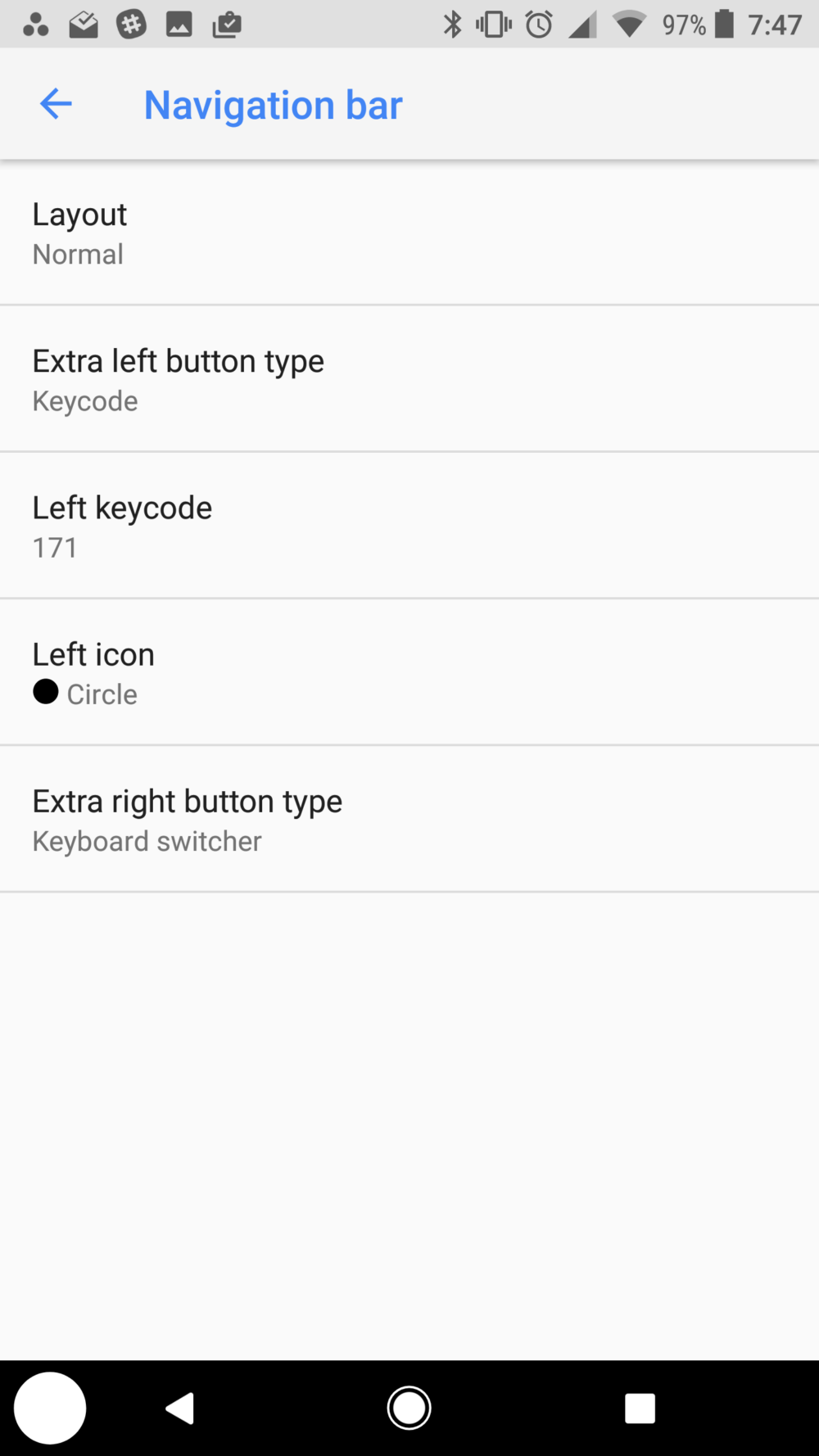Image resolution: width=819 pixels, height=1456 pixels.
Task: Tap the vibrate mode icon in status bar
Action: pyautogui.click(x=493, y=24)
